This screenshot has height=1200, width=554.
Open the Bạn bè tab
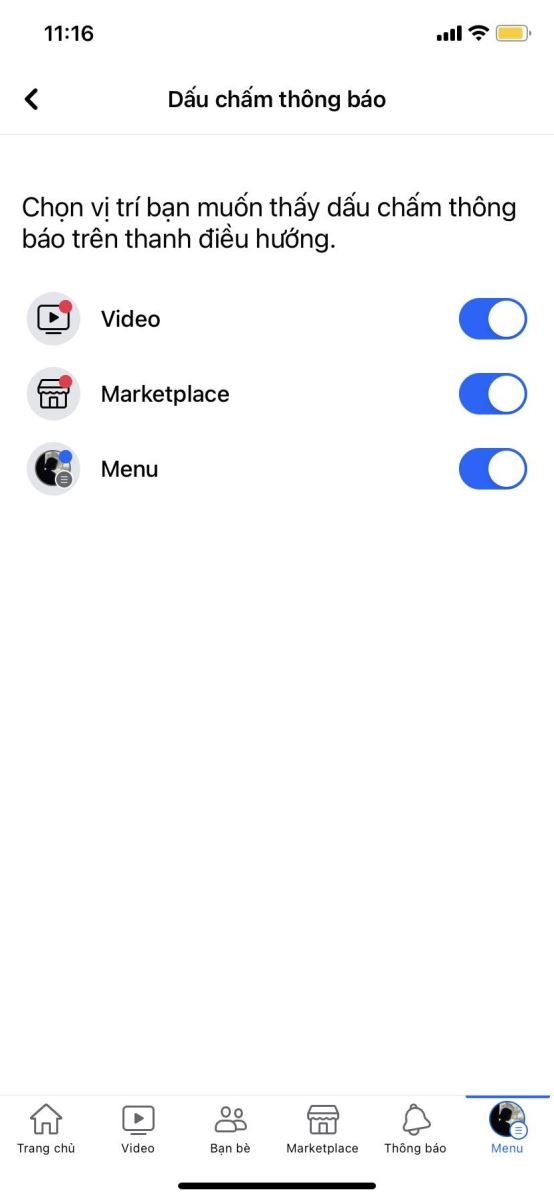coord(230,1128)
